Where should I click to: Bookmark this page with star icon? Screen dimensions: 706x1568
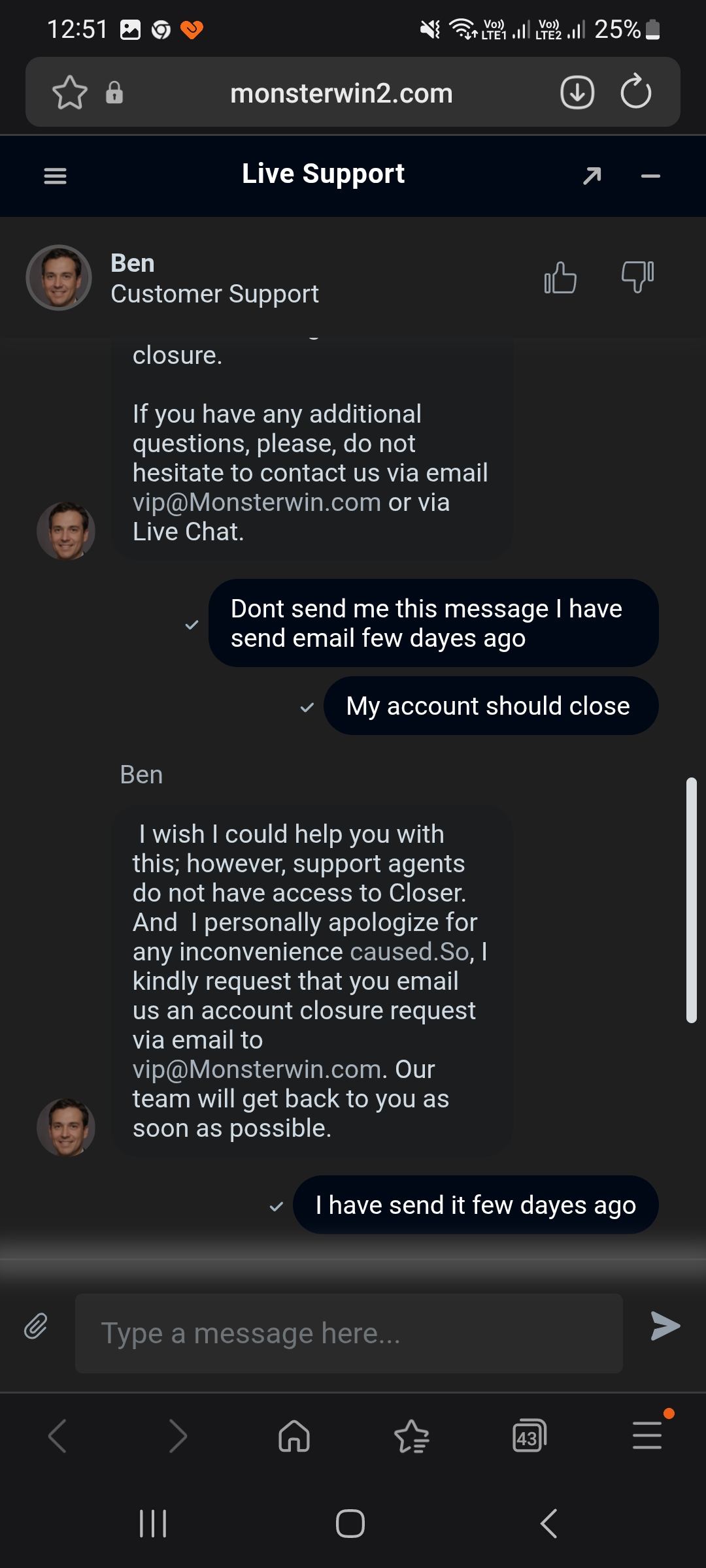(x=69, y=93)
